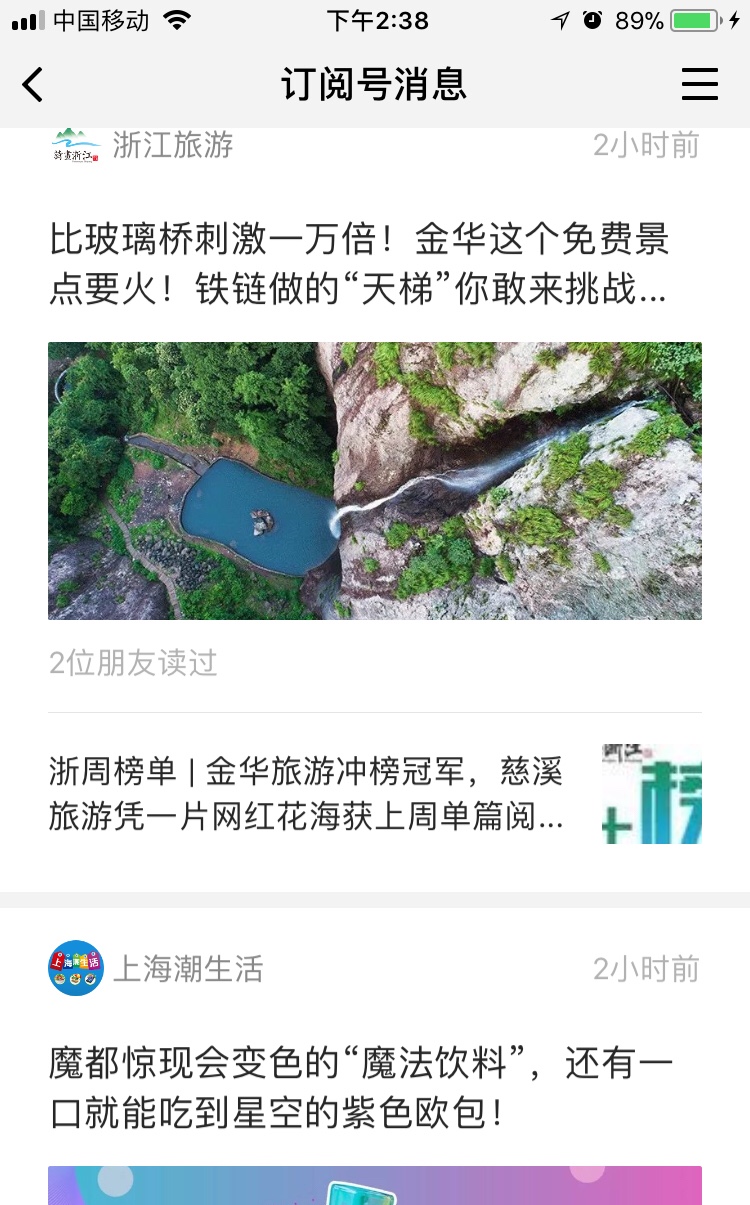Read the 魔法饮料 article from 上海潮生活

[x=362, y=1088]
